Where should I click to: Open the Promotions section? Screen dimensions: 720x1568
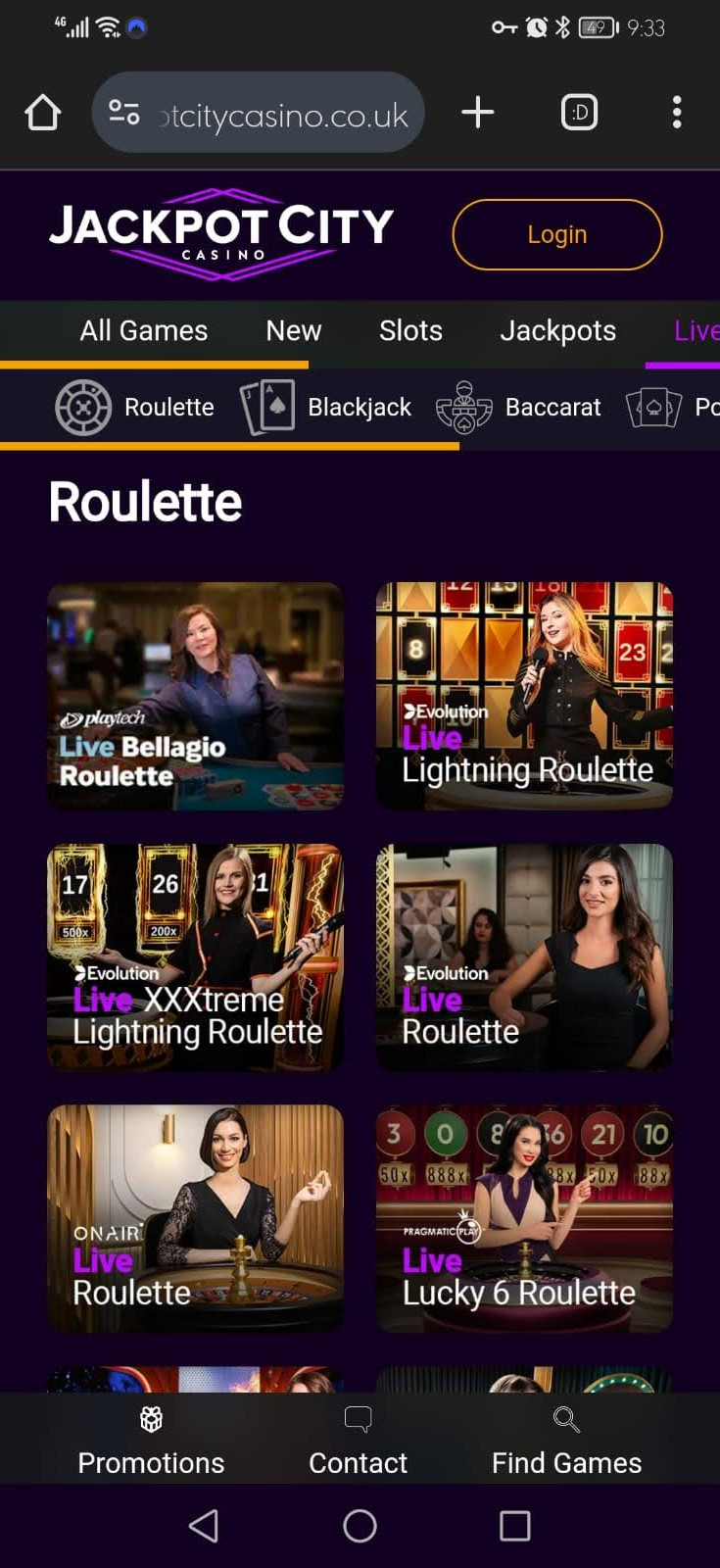click(151, 1441)
